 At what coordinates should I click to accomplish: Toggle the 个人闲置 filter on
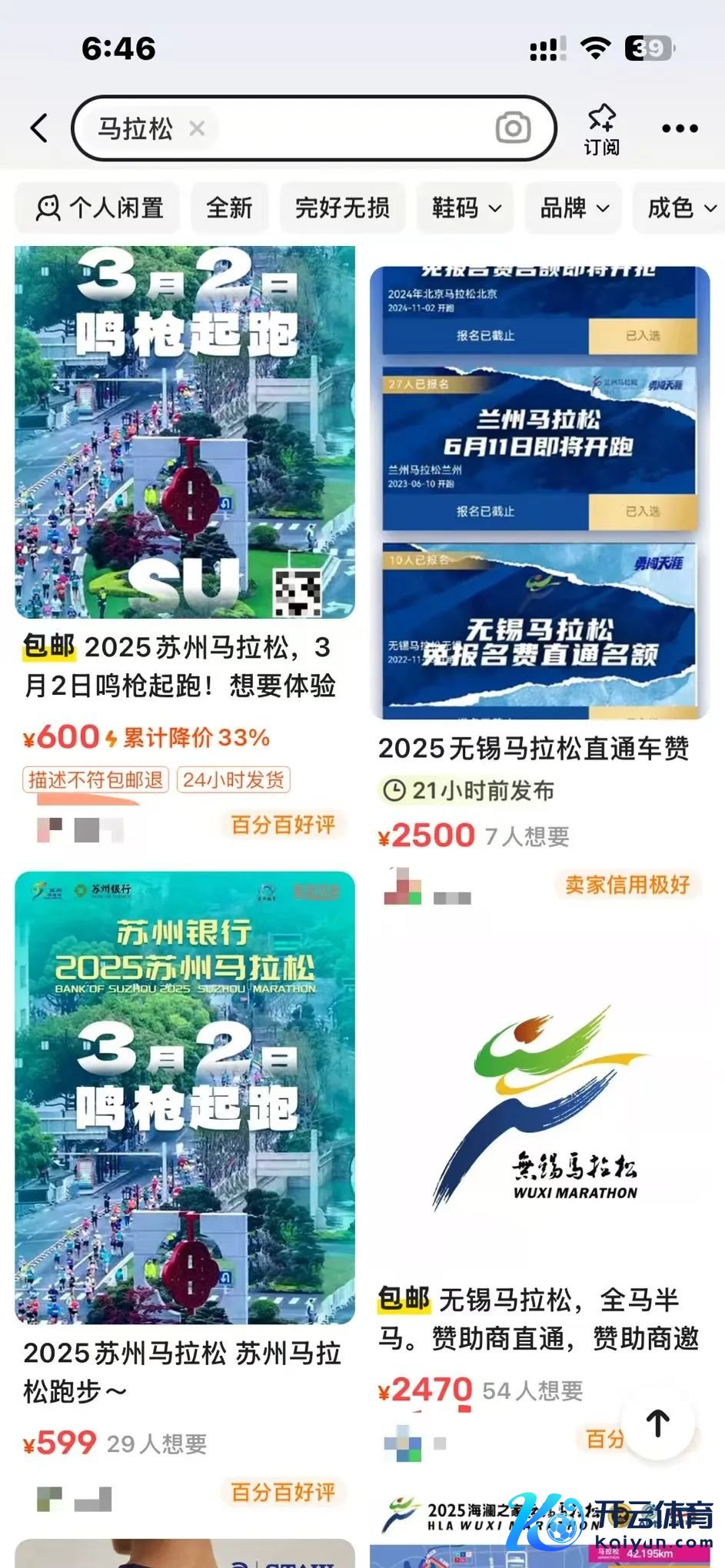tap(97, 208)
